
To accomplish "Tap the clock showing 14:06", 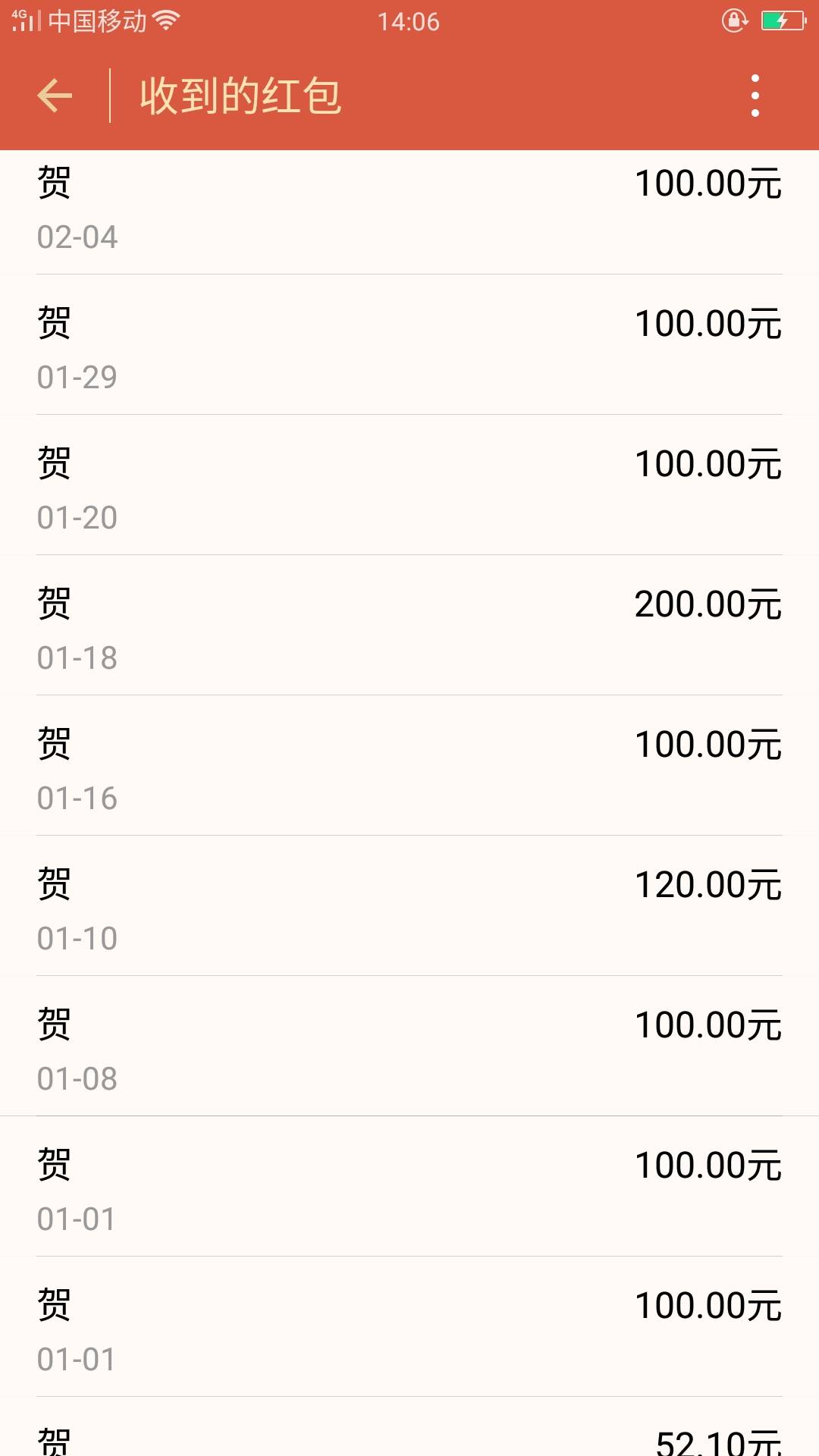I will pyautogui.click(x=409, y=20).
